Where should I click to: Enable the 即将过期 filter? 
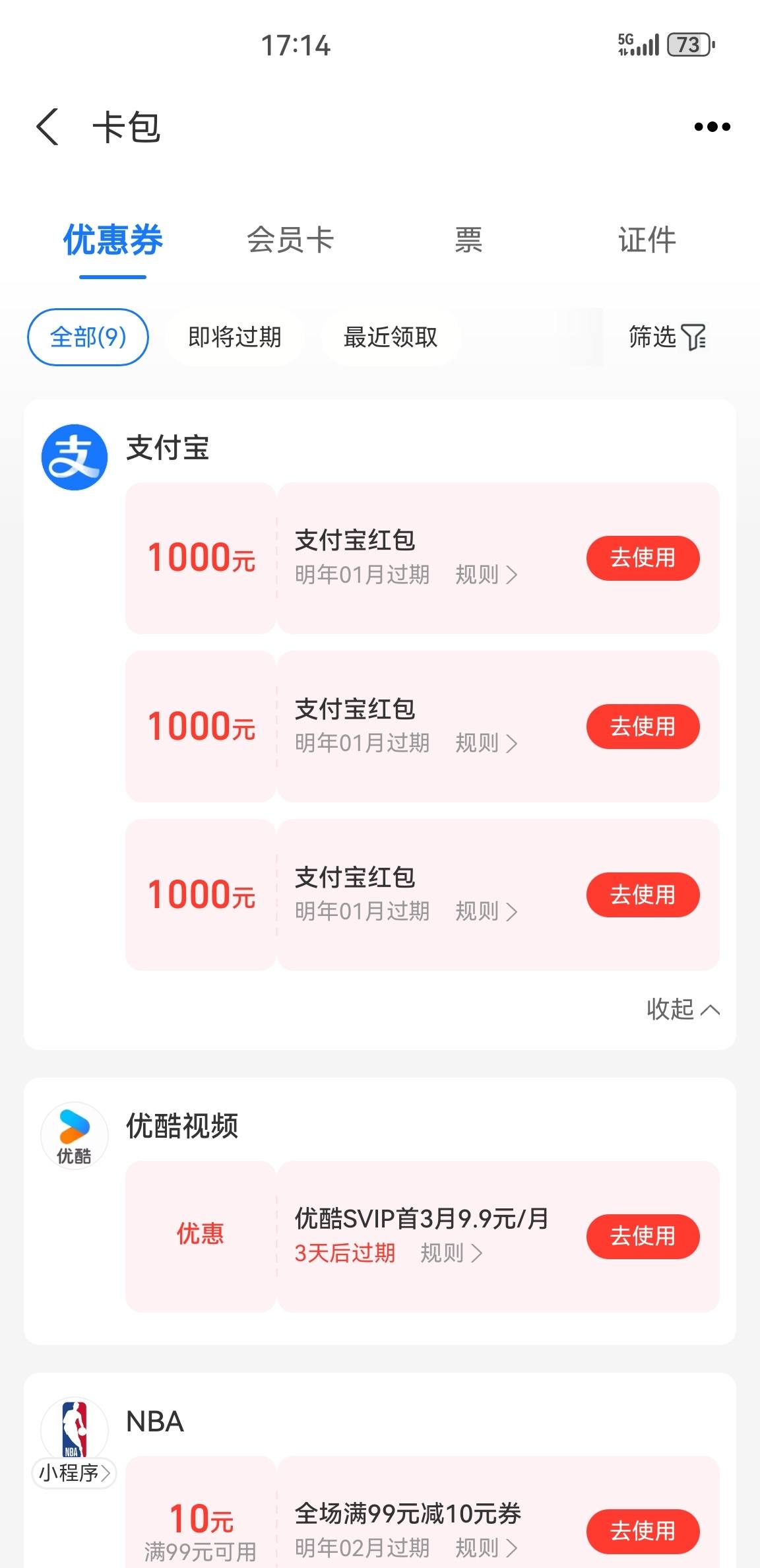click(235, 337)
